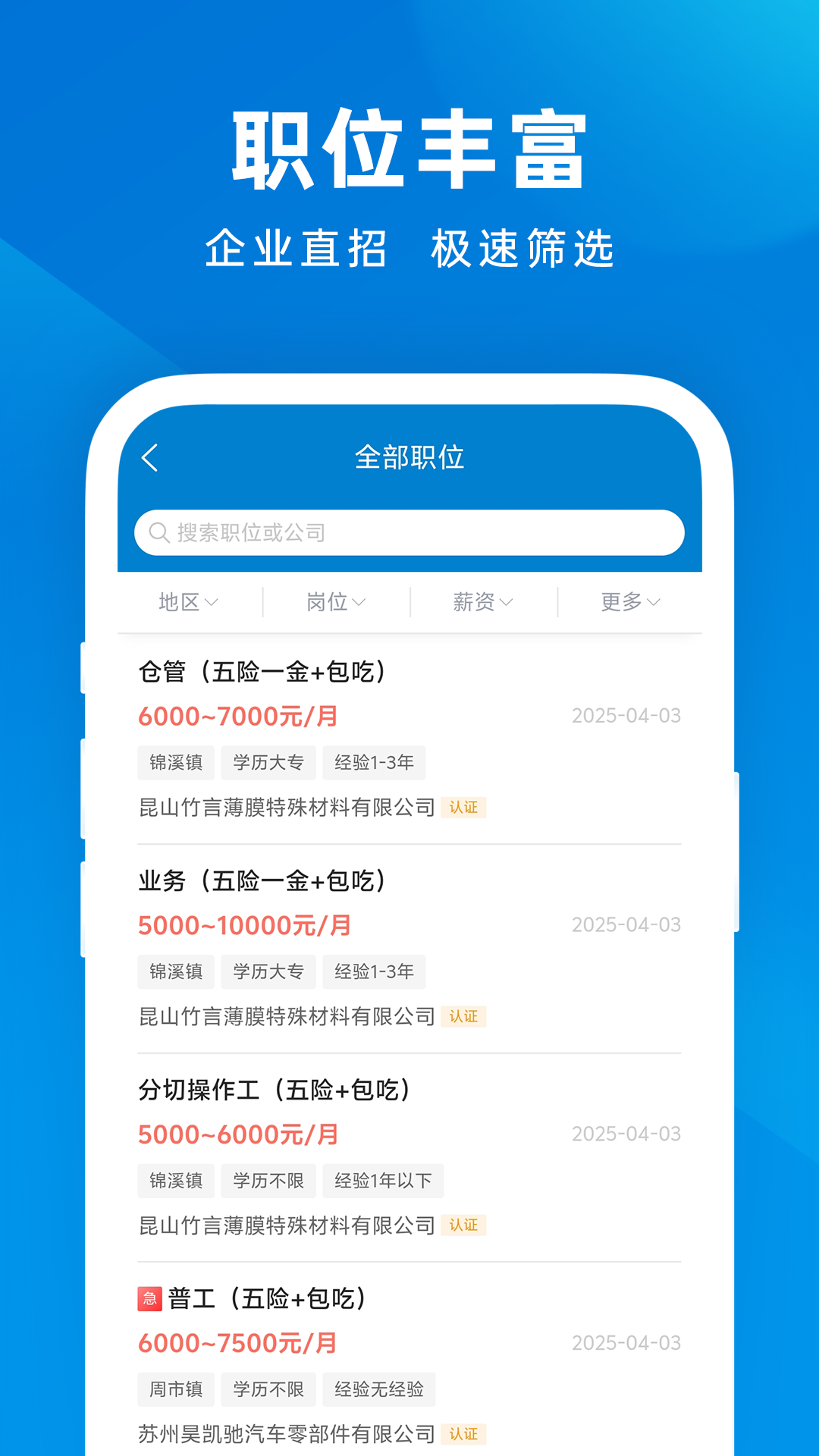Tap the 搜索职位或公司 search input
Screen dimensions: 819x1456
pyautogui.click(x=409, y=532)
